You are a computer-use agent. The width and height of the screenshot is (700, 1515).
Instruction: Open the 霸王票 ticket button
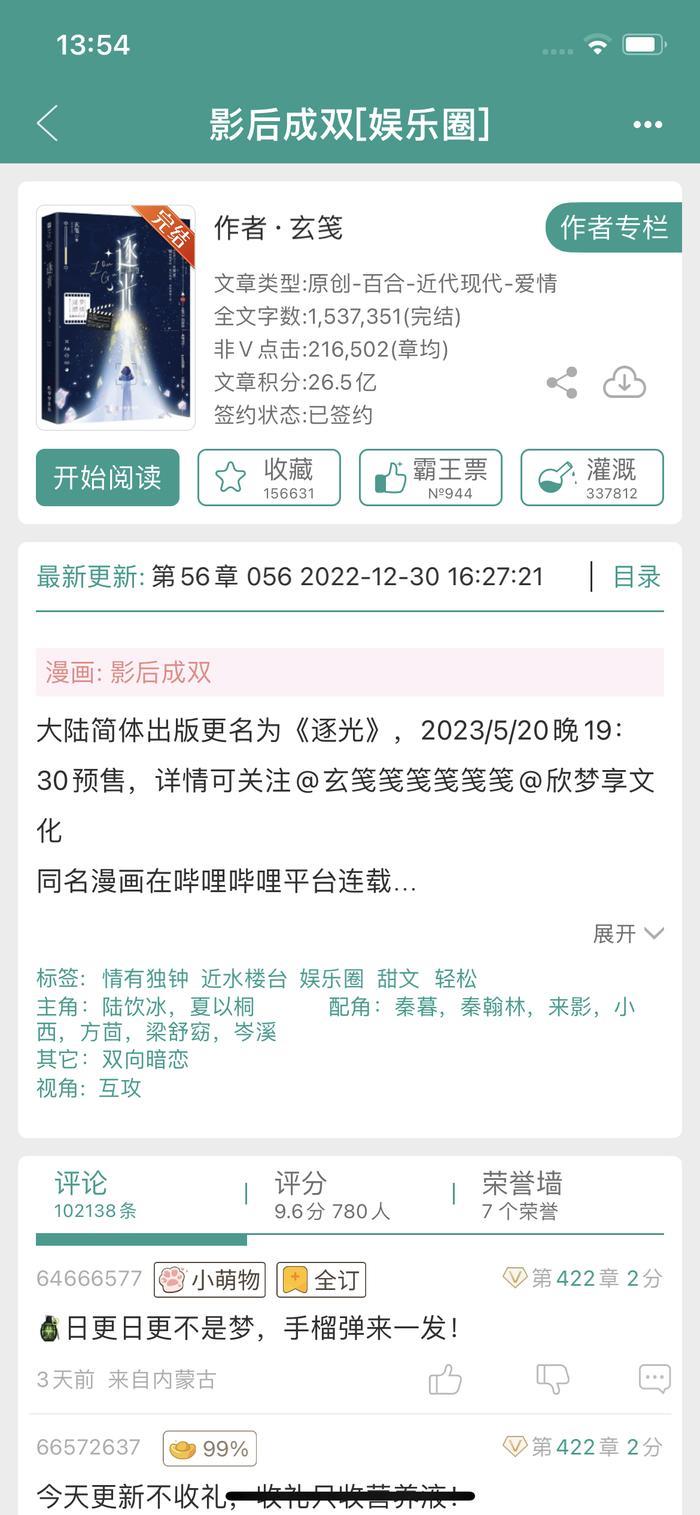(430, 478)
